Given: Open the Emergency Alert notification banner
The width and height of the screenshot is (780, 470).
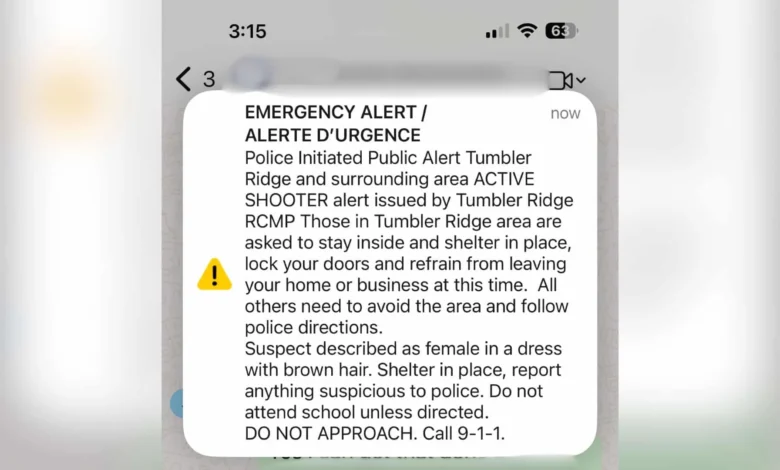Looking at the screenshot, I should tap(390, 272).
